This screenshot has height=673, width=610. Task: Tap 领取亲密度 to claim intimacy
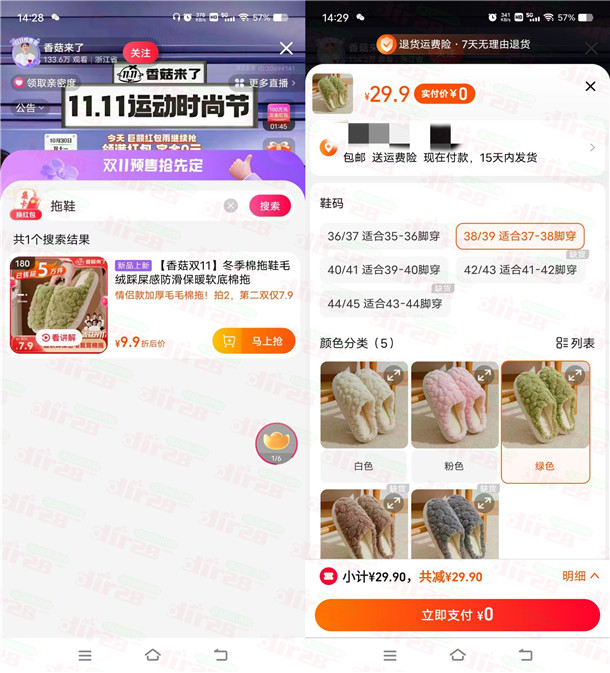point(44,83)
